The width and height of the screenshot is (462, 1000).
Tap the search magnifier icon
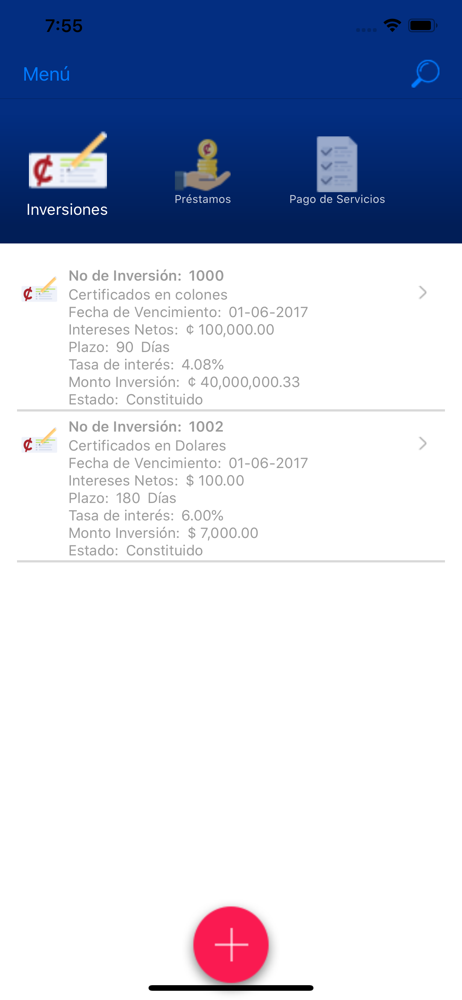click(x=425, y=74)
